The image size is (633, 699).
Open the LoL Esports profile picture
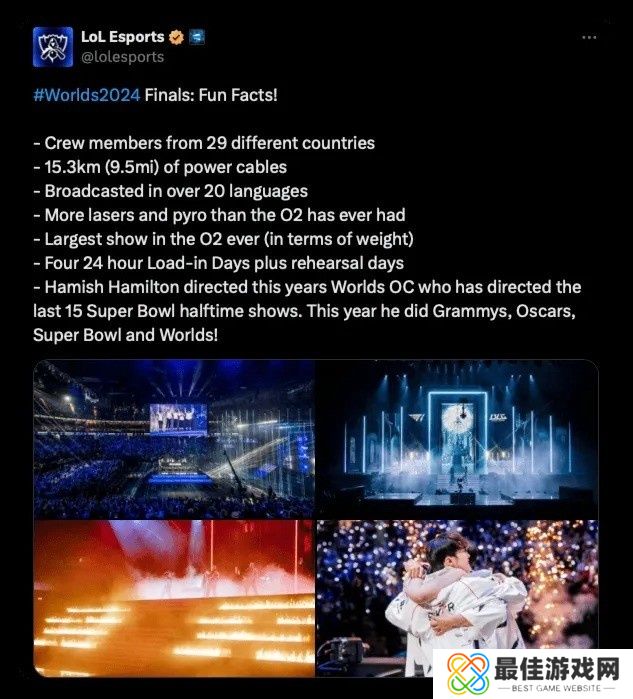tap(52, 46)
